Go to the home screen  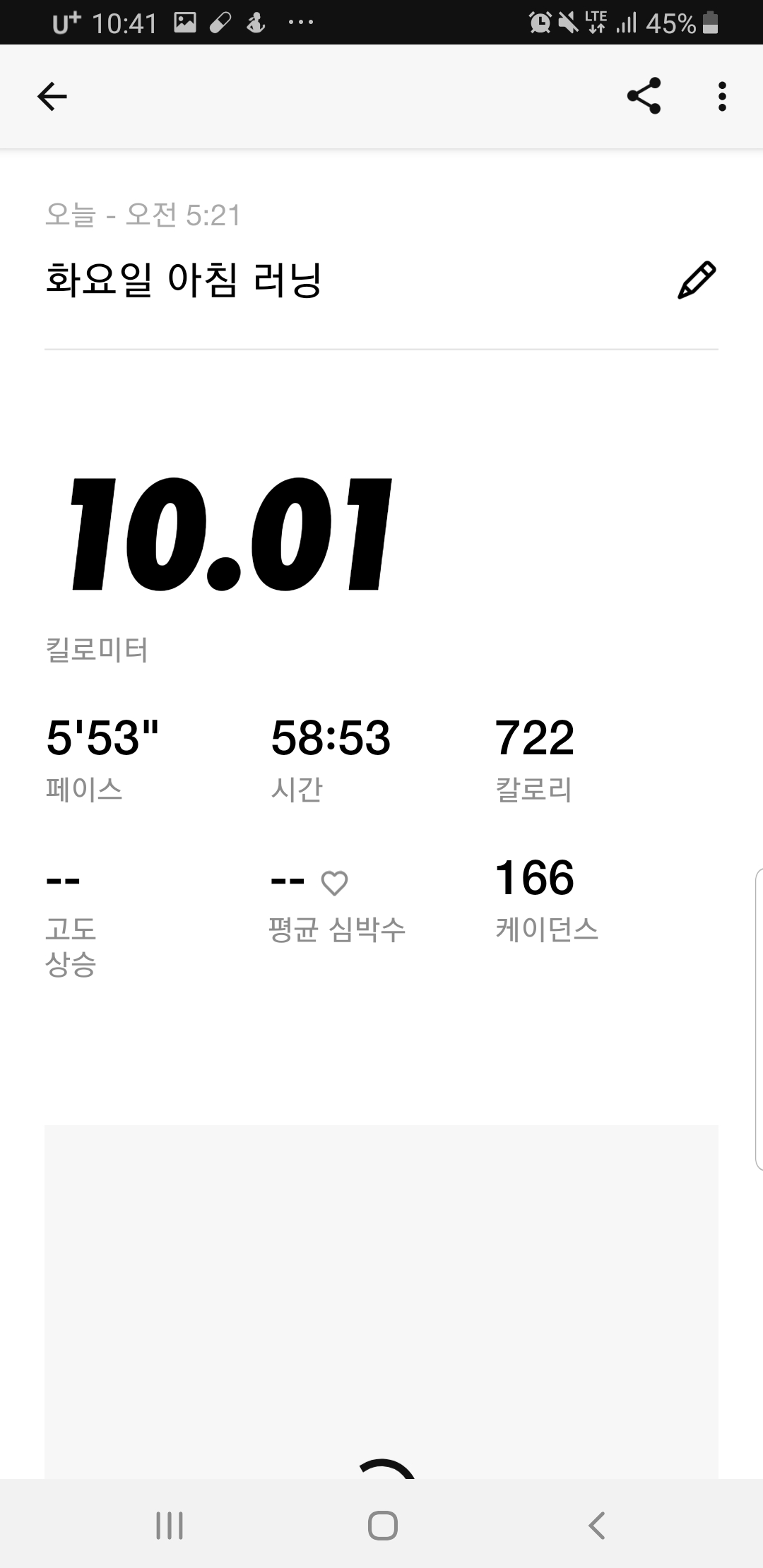click(382, 1526)
